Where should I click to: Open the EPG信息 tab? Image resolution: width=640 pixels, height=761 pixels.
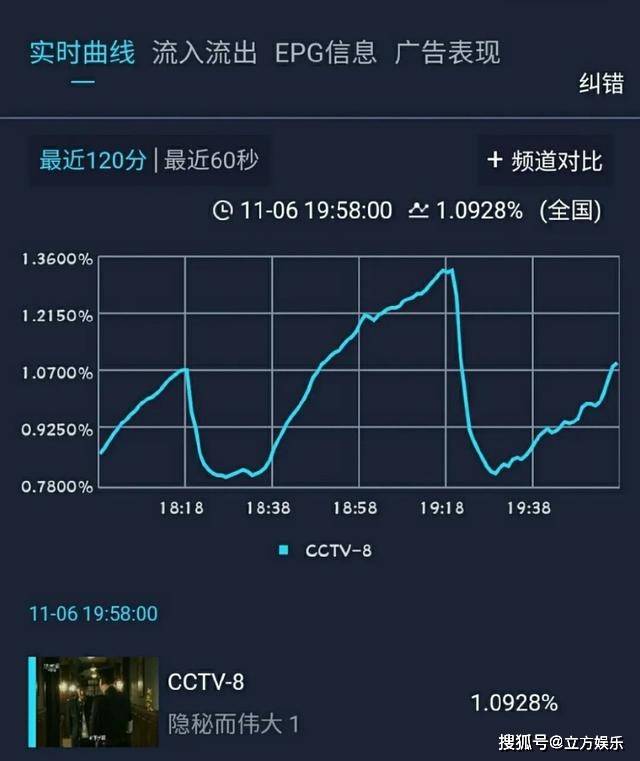coord(325,52)
